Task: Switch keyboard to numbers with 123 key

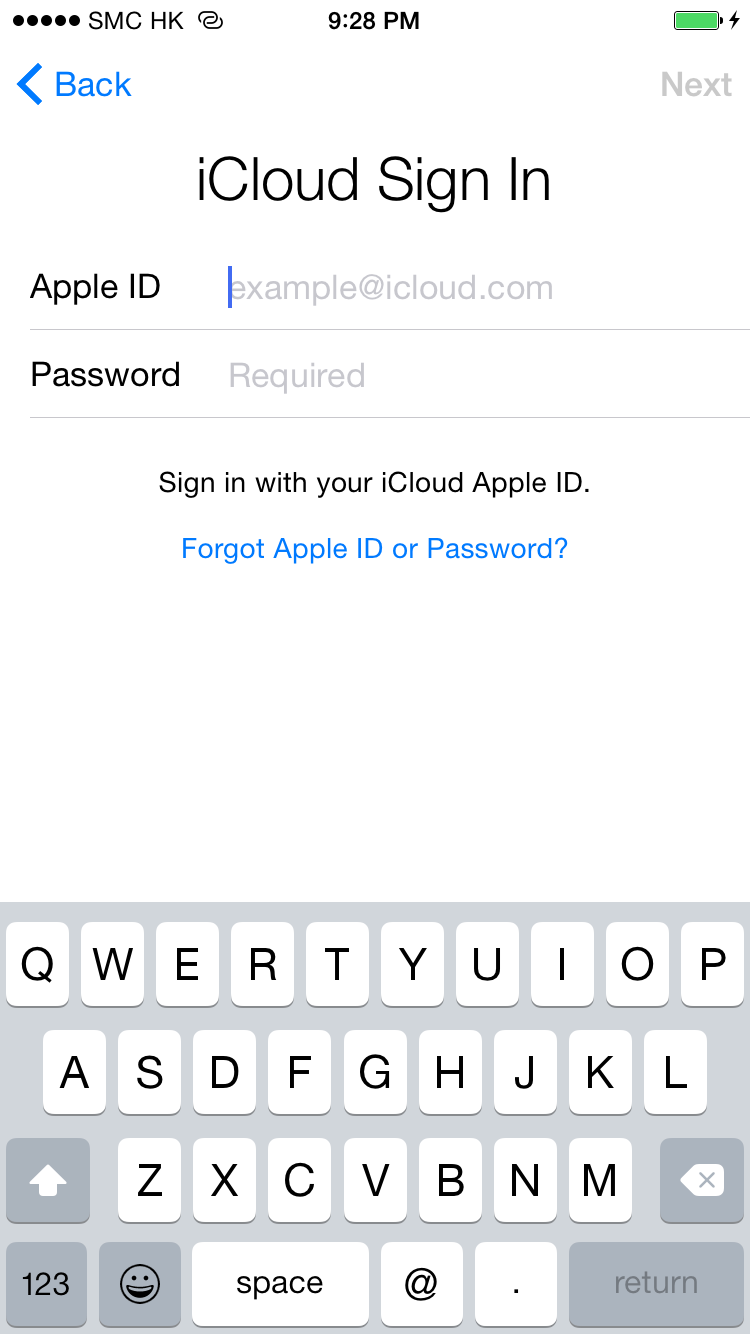Action: click(x=46, y=1284)
